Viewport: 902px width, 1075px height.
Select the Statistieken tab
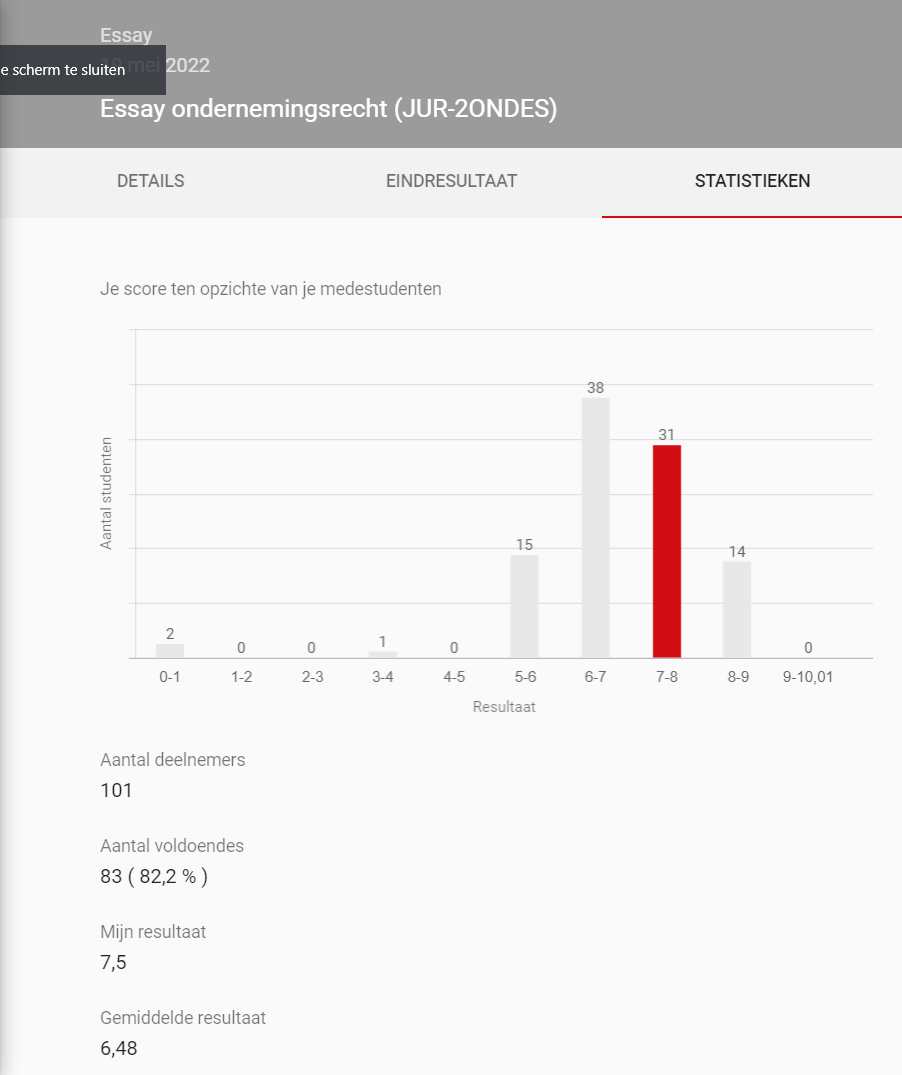(x=752, y=181)
